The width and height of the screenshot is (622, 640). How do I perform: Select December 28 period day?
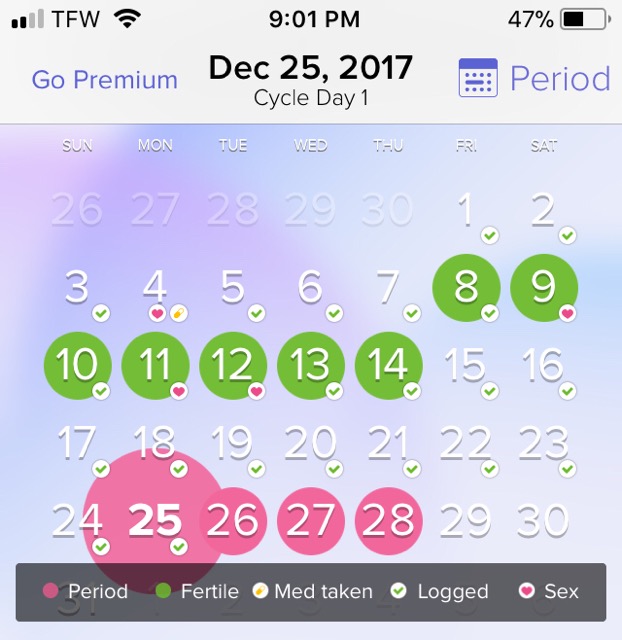point(388,520)
